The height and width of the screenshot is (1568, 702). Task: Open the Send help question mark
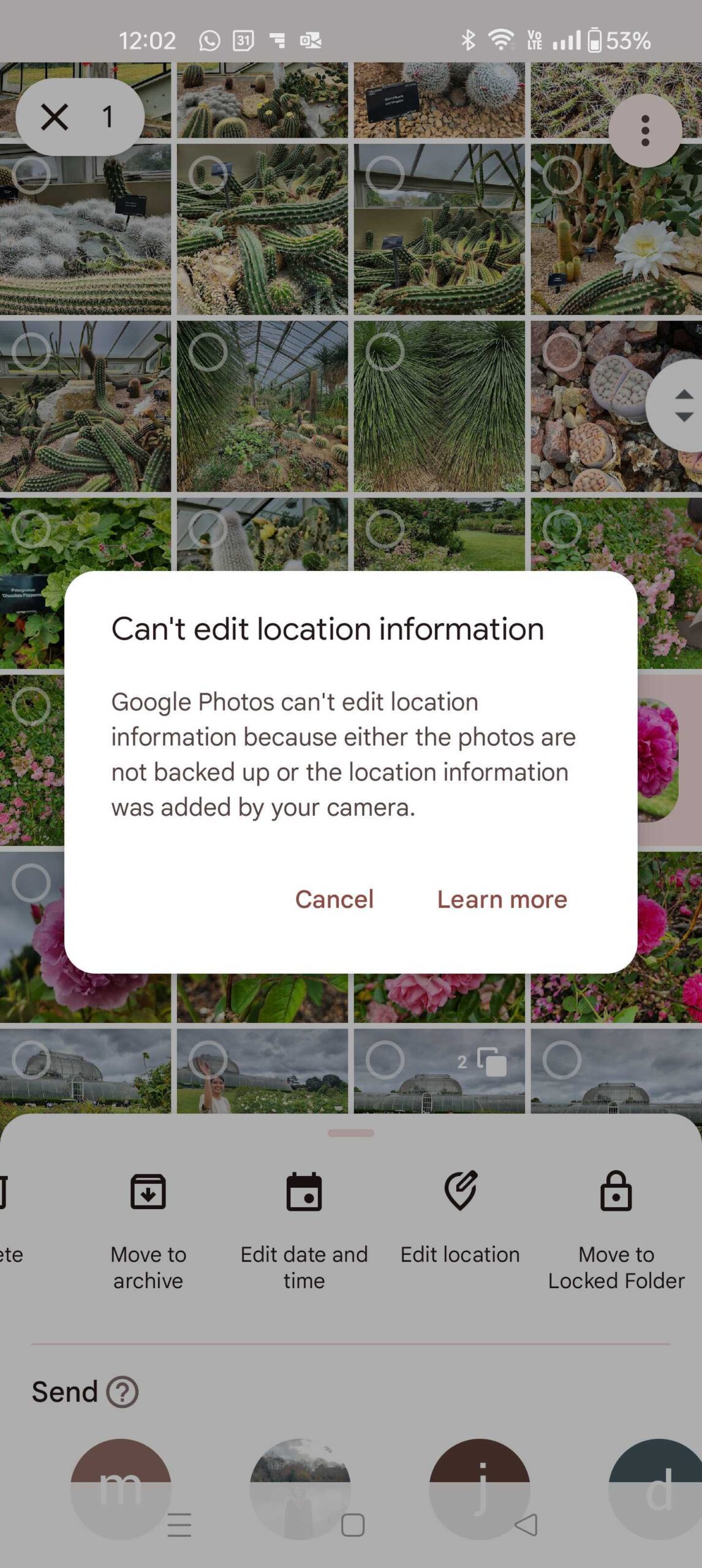click(x=123, y=1392)
